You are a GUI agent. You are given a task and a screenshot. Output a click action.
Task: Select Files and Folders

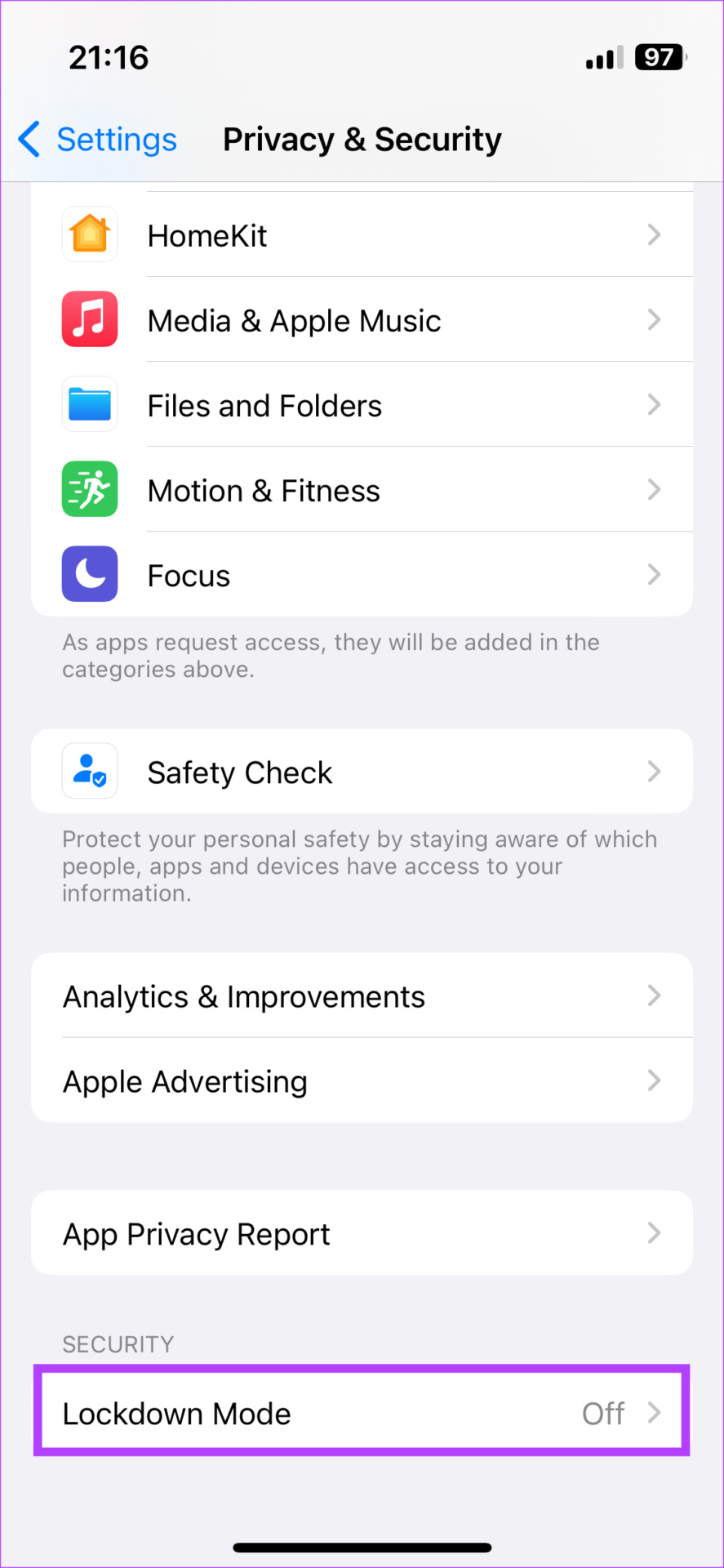[362, 405]
